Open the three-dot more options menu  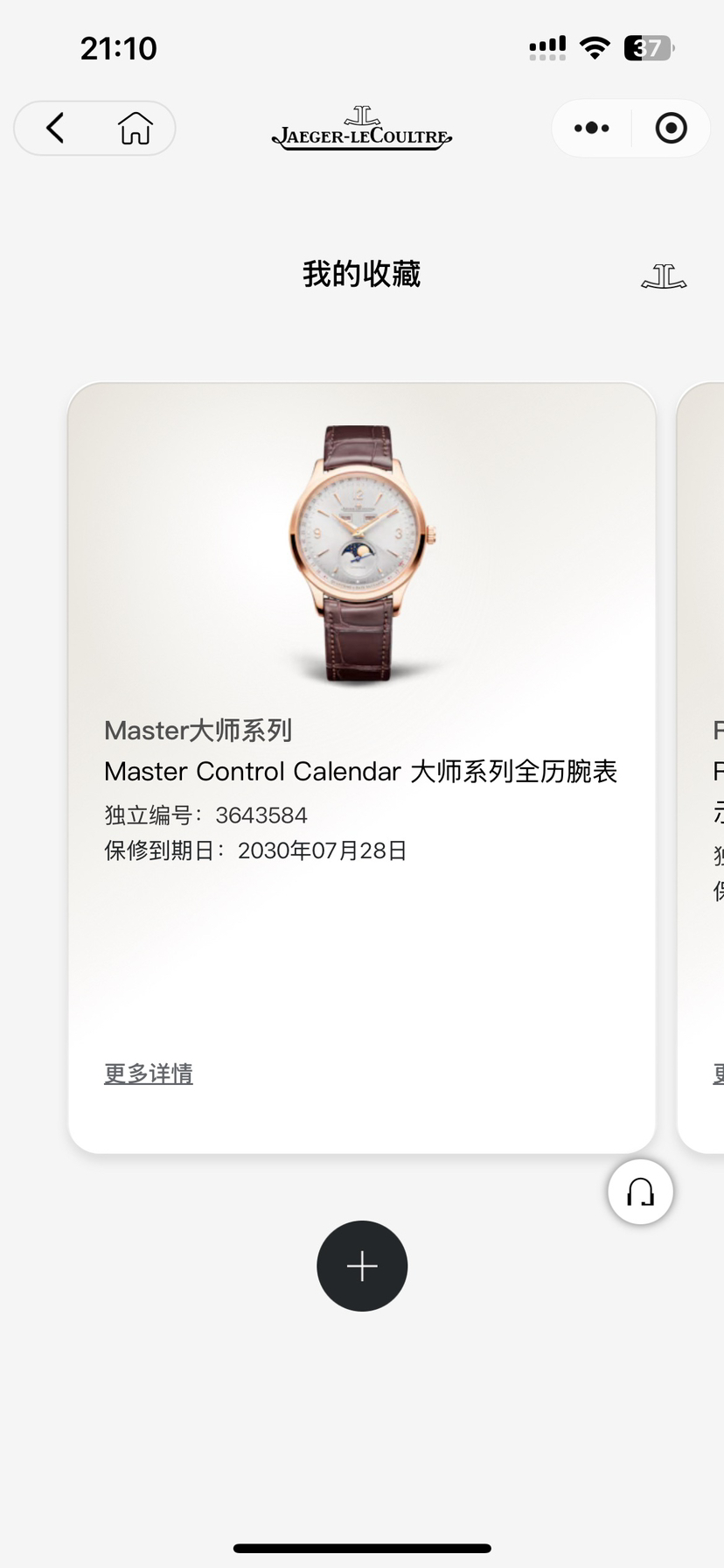tap(592, 128)
